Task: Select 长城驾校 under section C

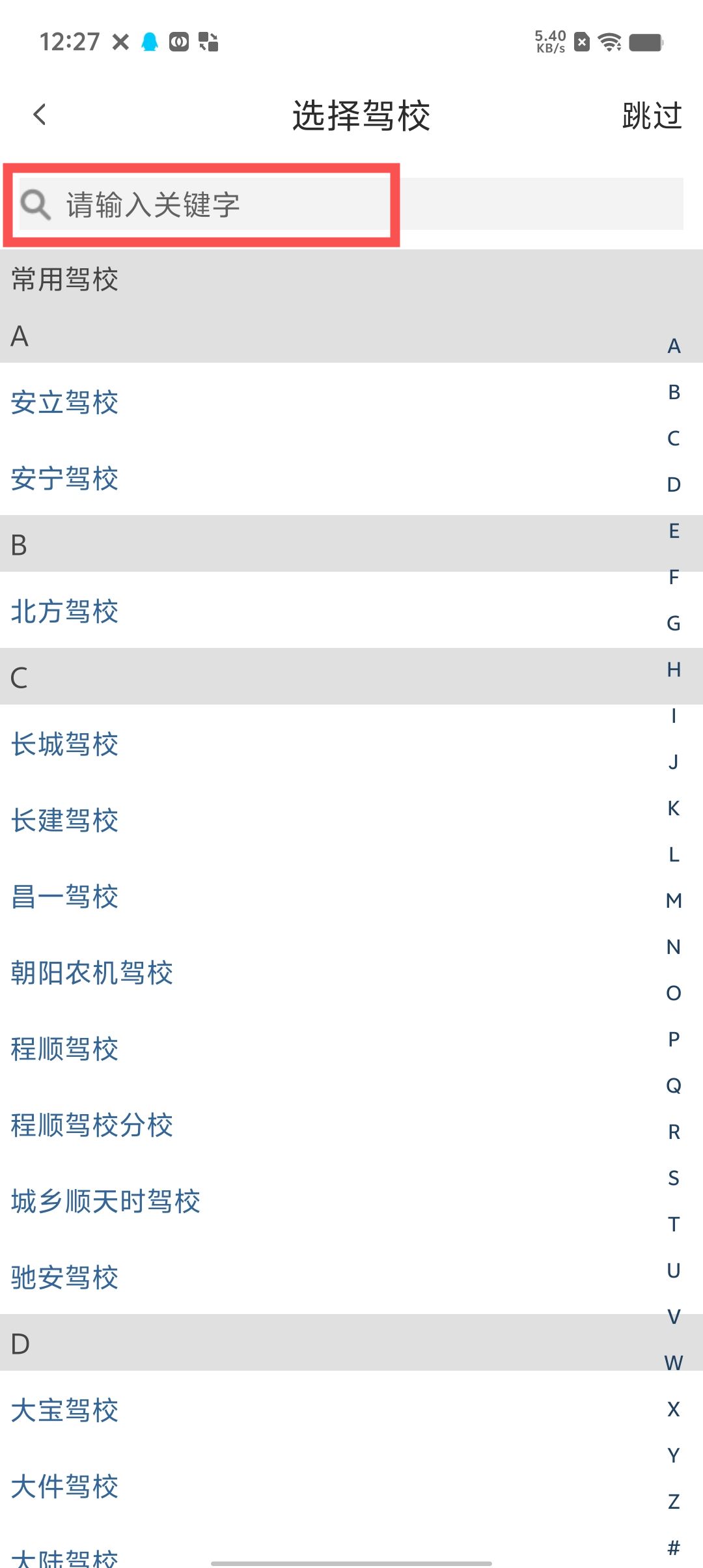Action: coord(64,744)
